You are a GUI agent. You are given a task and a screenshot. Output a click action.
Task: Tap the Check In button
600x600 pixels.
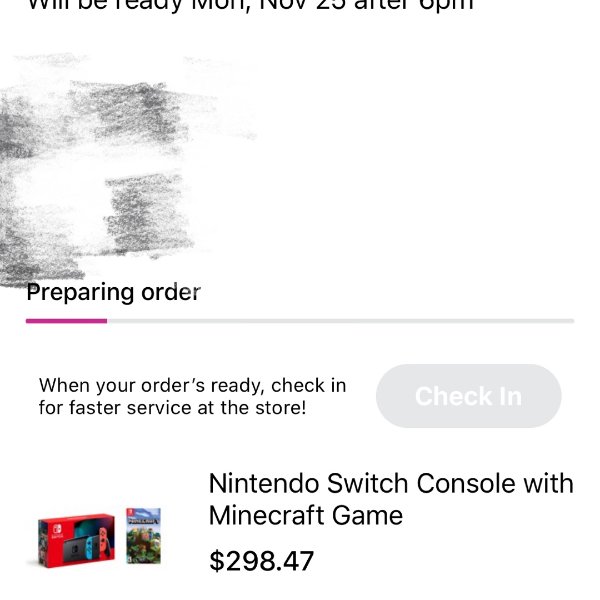[468, 396]
